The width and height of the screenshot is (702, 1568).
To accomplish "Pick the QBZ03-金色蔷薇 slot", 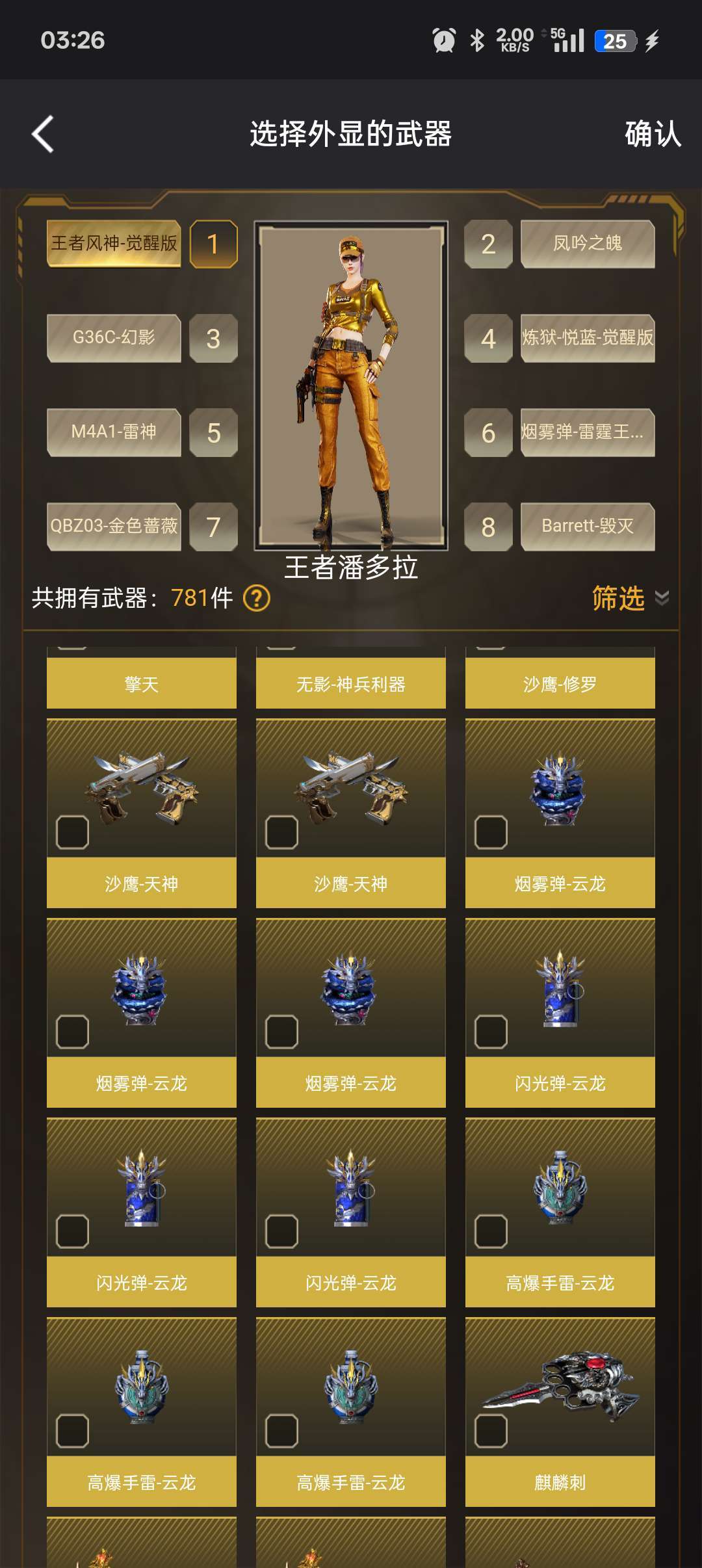I will [x=114, y=527].
